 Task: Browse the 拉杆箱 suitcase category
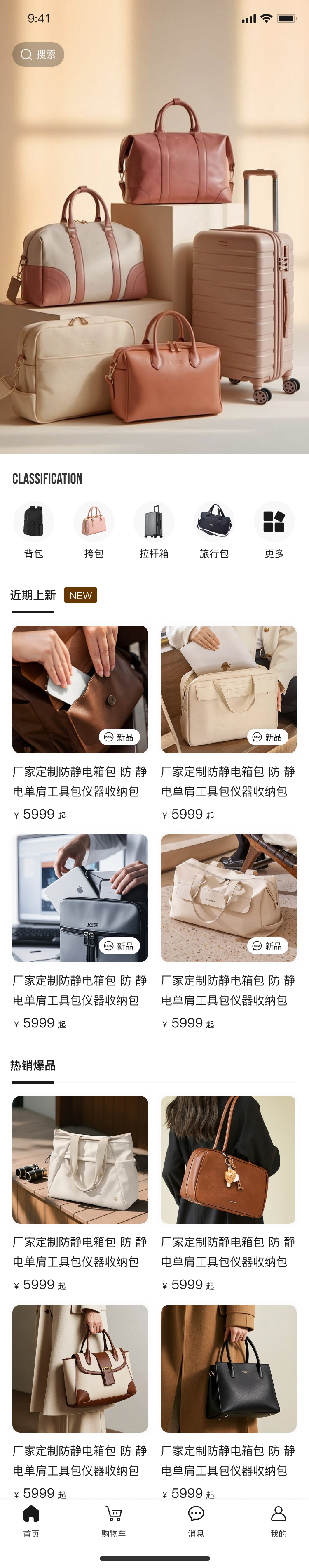pyautogui.click(x=154, y=529)
